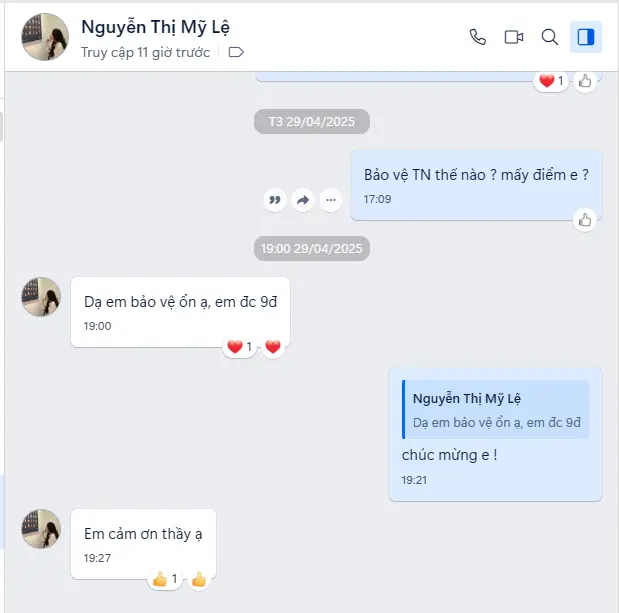React with heart on "em đc 9đ" message
This screenshot has width=619, height=613.
pos(273,347)
